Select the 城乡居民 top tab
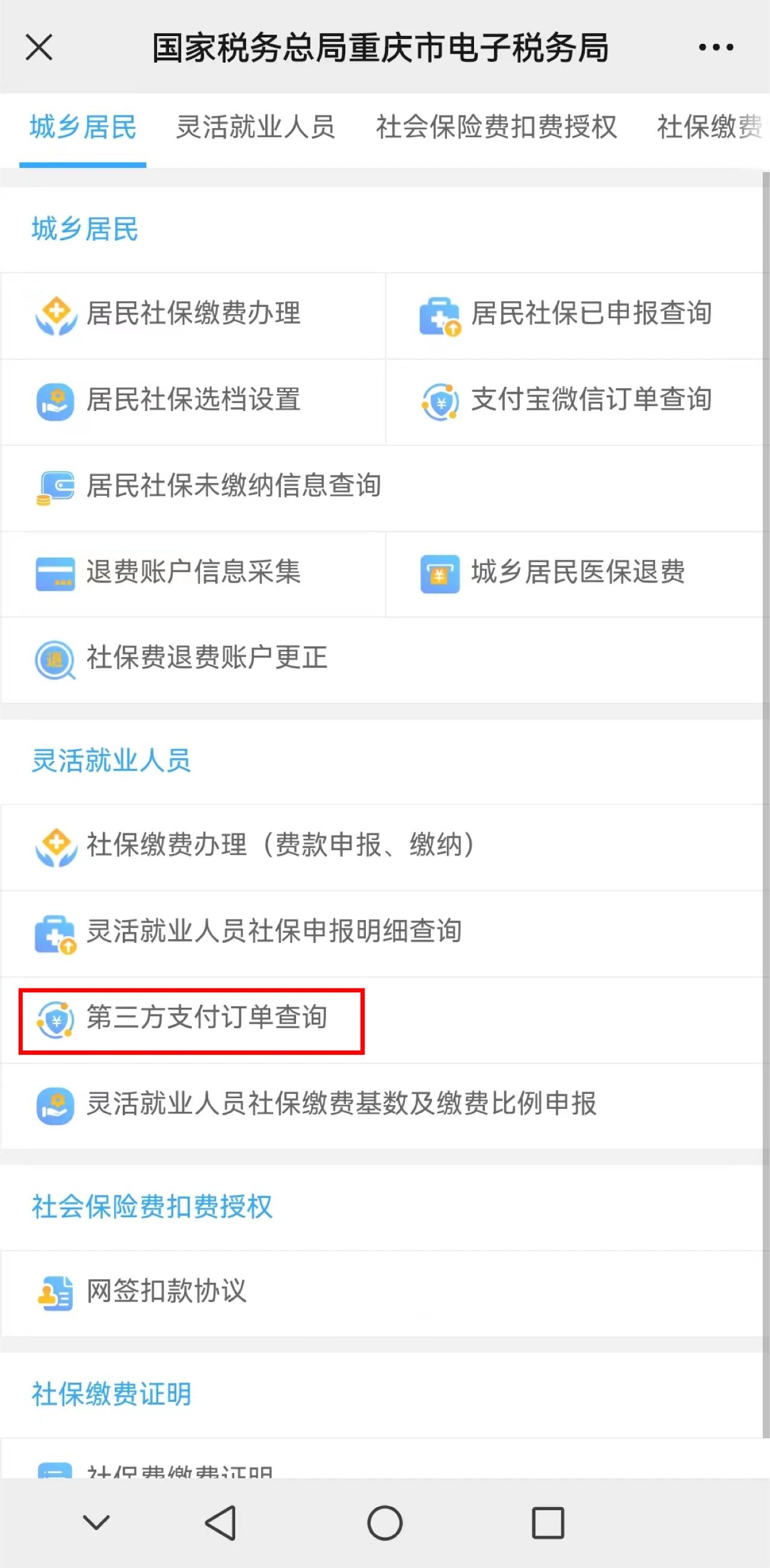770x1568 pixels. pos(83,128)
